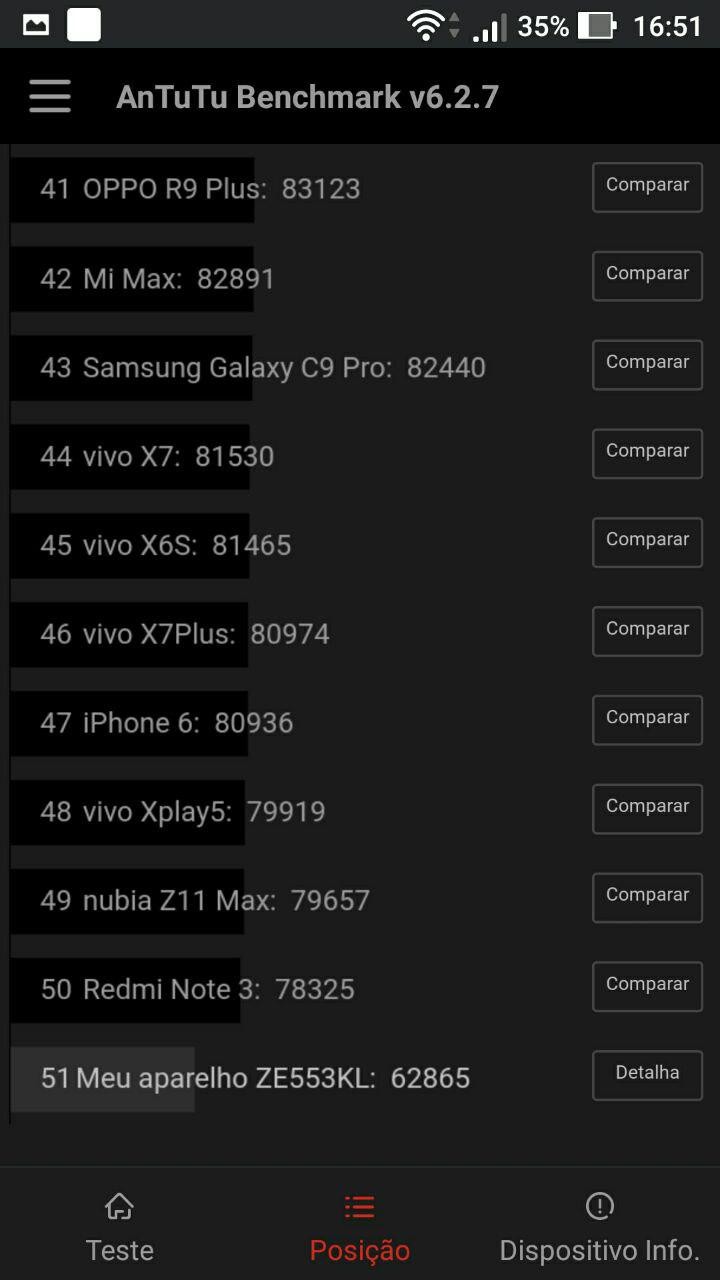Viewport: 720px width, 1280px height.
Task: Compare with Redmi Note 3
Action: pos(647,987)
